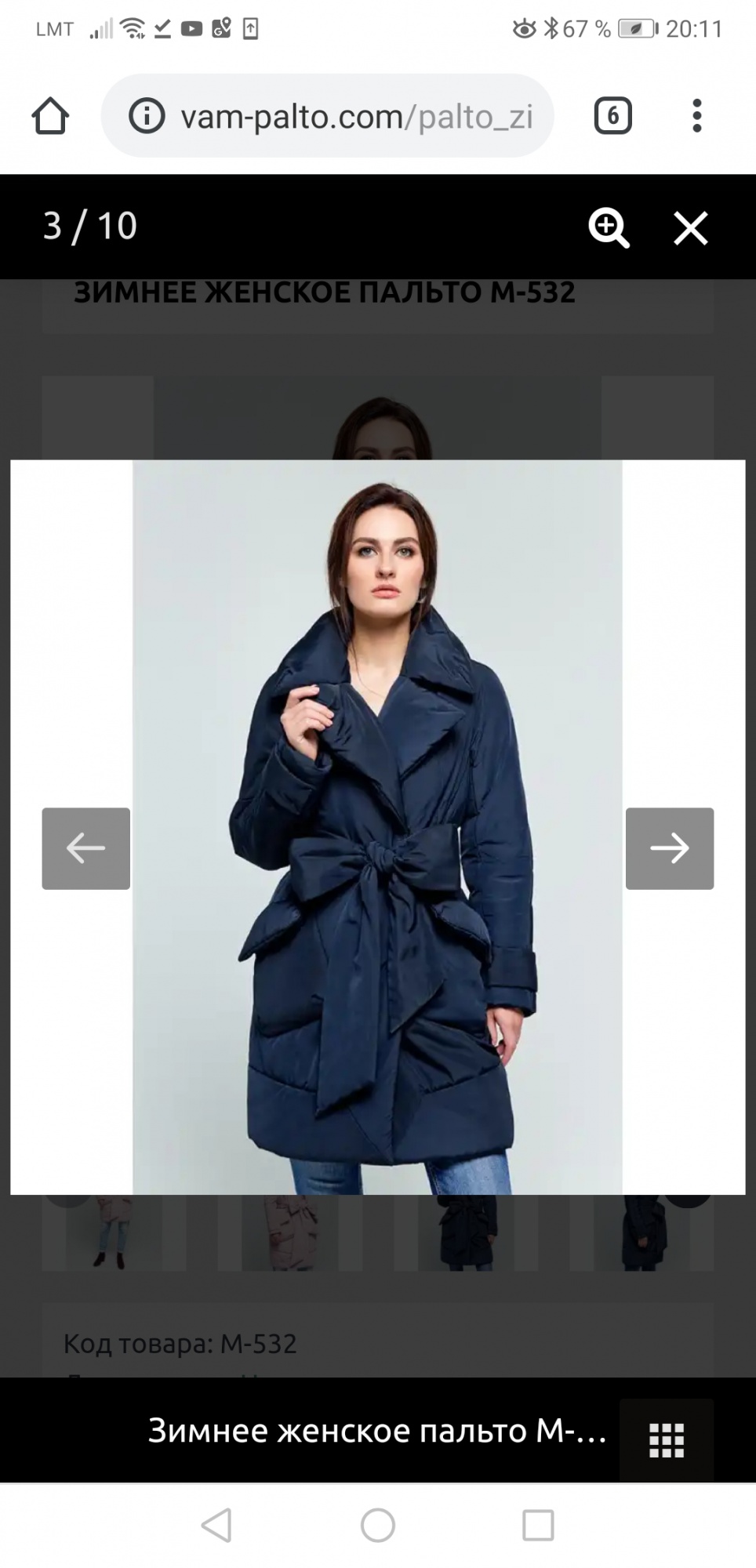Open Chrome's three-dot overflow menu
Screen dimensions: 756x1568
pos(696,116)
